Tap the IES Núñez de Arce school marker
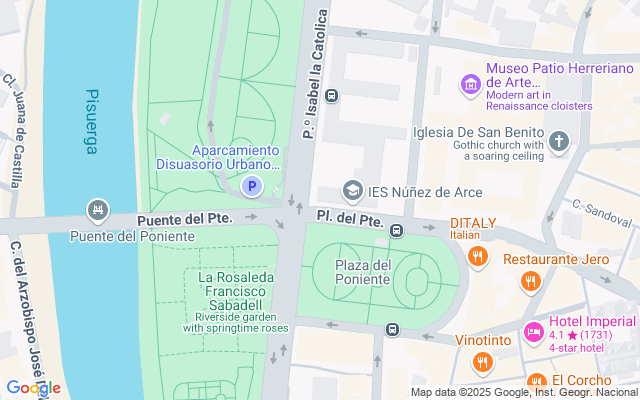The image size is (640, 400). (x=352, y=190)
